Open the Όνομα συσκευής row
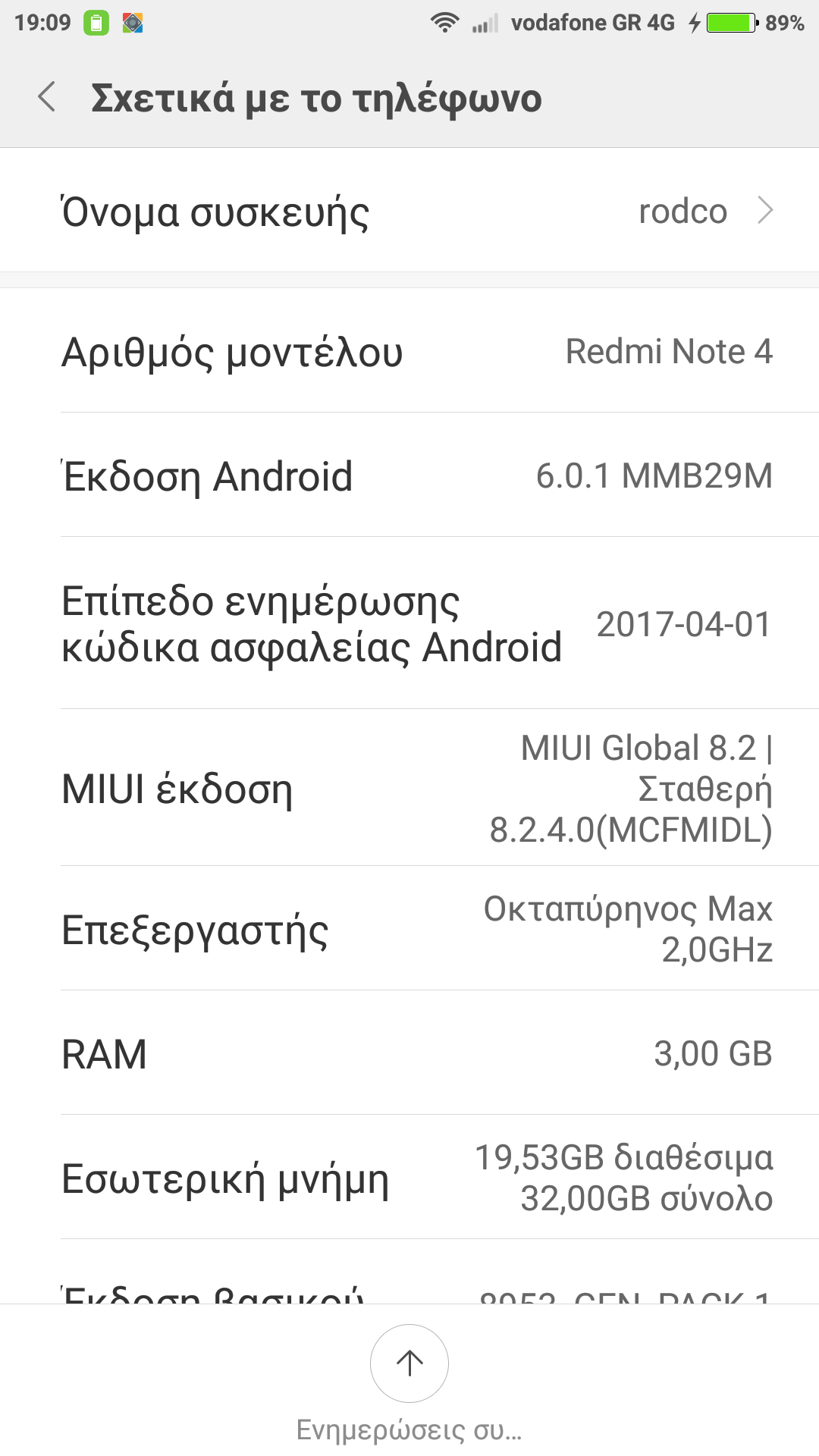 (409, 211)
